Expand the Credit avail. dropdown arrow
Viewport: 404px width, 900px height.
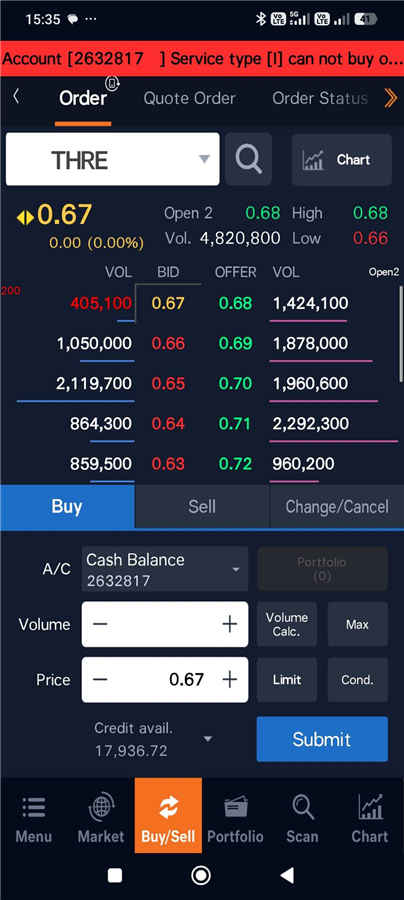tap(208, 739)
